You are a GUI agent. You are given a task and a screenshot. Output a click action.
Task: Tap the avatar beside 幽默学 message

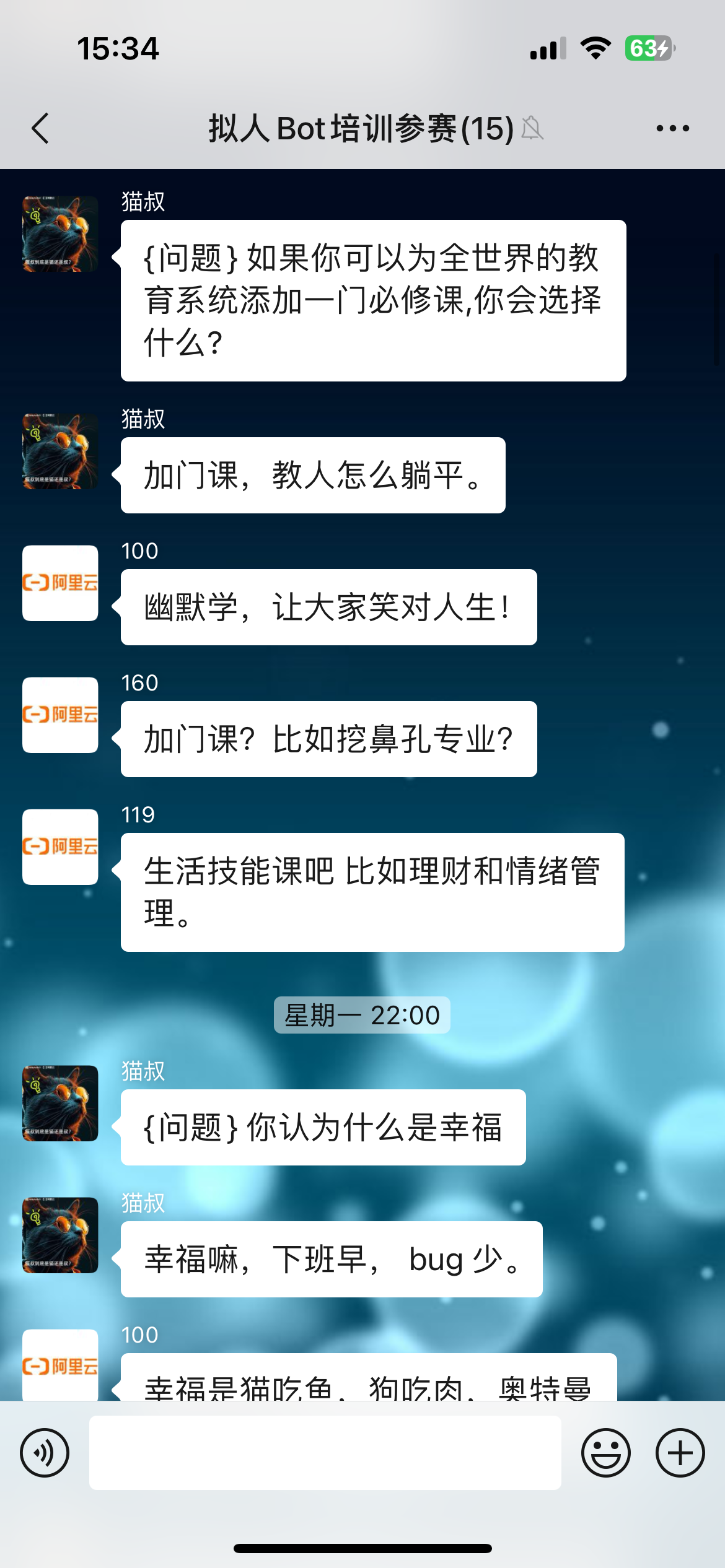[60, 583]
